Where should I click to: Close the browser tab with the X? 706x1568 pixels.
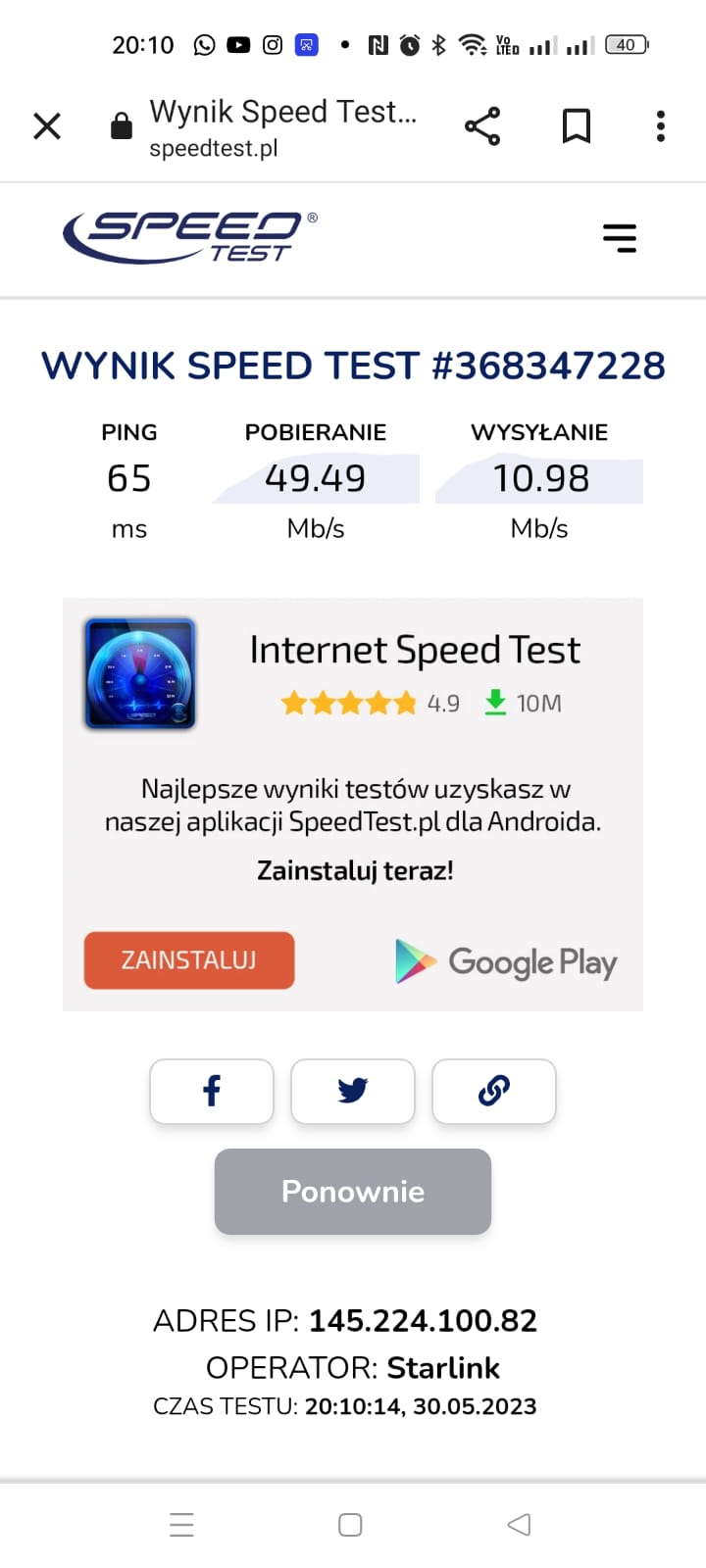point(47,126)
